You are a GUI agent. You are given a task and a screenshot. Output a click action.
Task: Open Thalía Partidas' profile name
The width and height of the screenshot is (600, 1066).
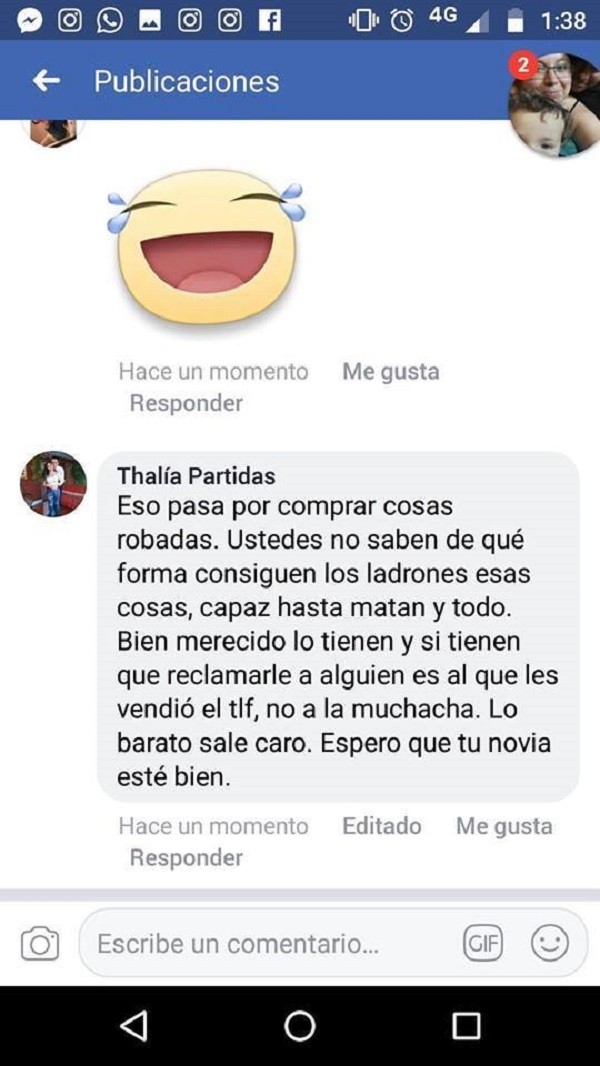pyautogui.click(x=196, y=476)
